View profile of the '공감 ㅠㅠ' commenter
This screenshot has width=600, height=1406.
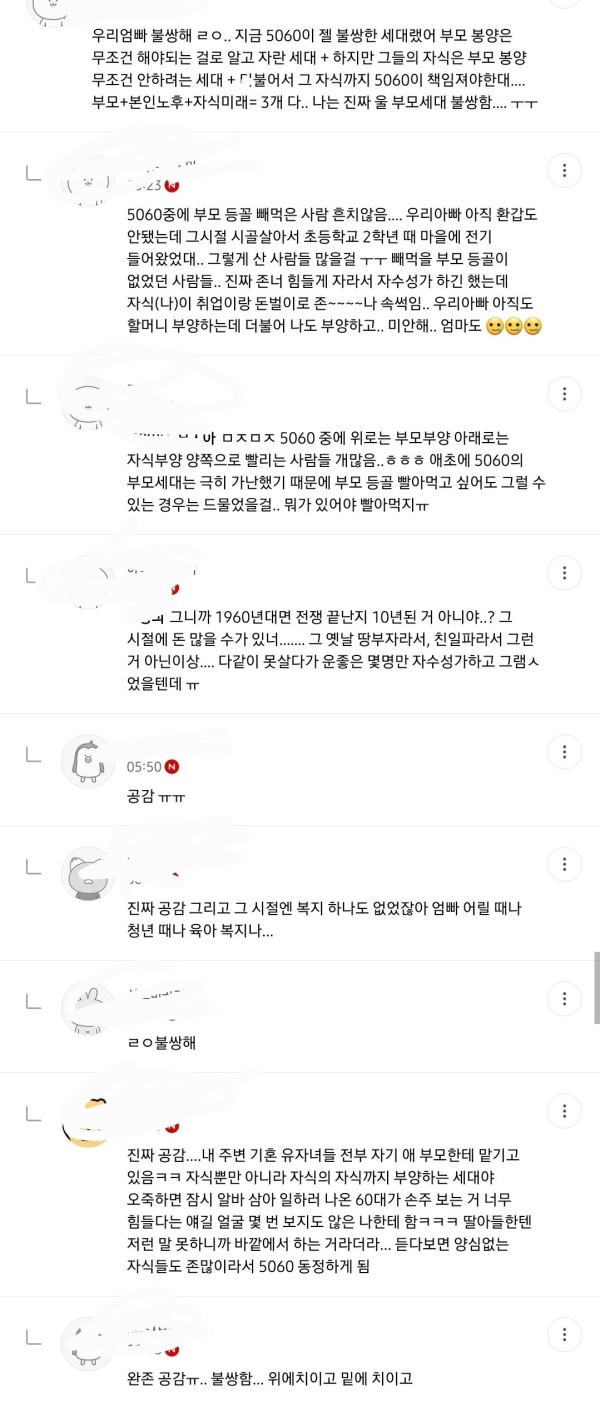(89, 761)
